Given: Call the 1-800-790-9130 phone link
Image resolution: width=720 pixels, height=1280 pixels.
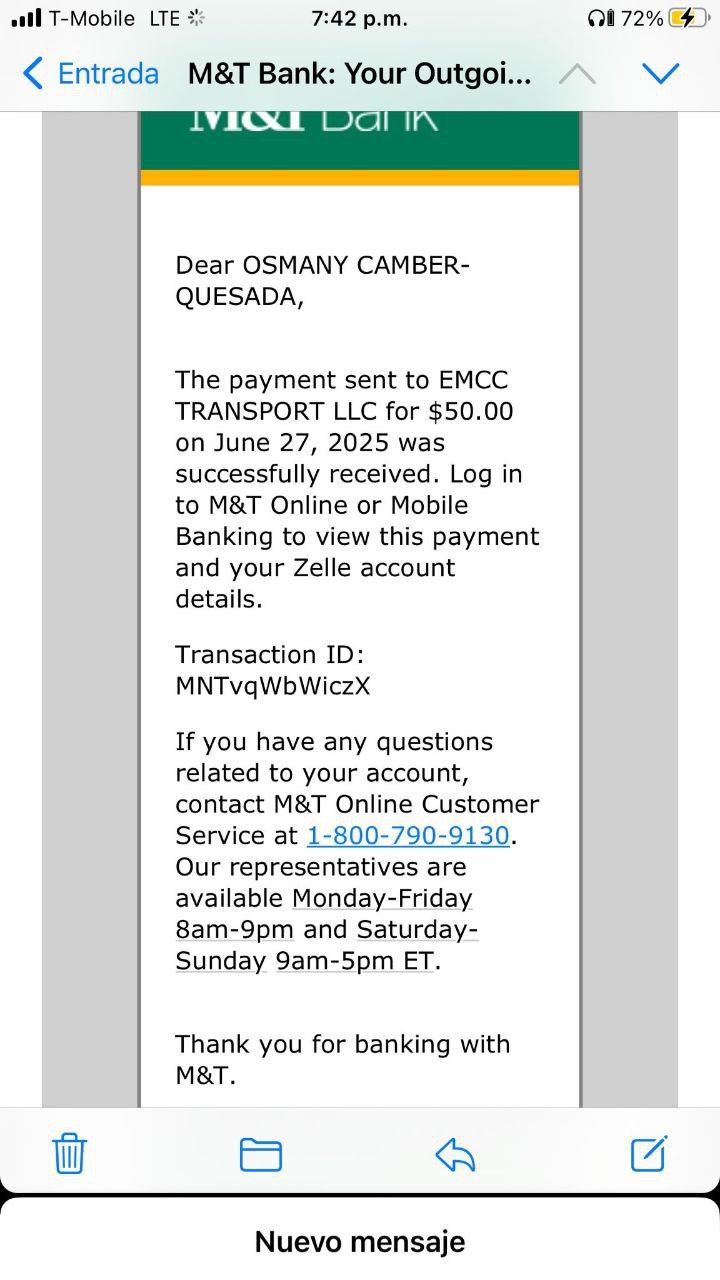Looking at the screenshot, I should [x=408, y=835].
